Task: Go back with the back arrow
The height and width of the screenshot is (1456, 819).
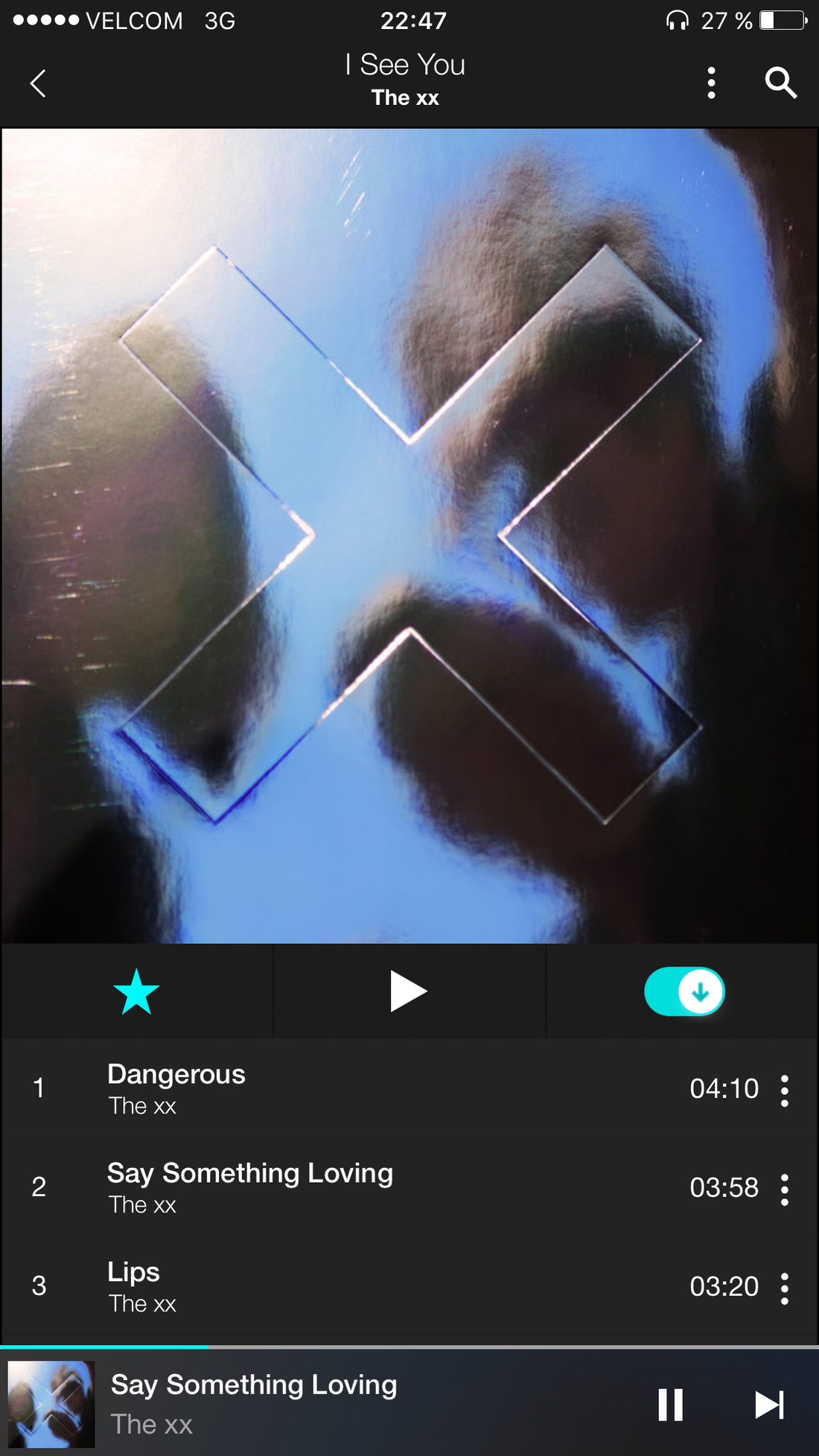Action: (39, 83)
